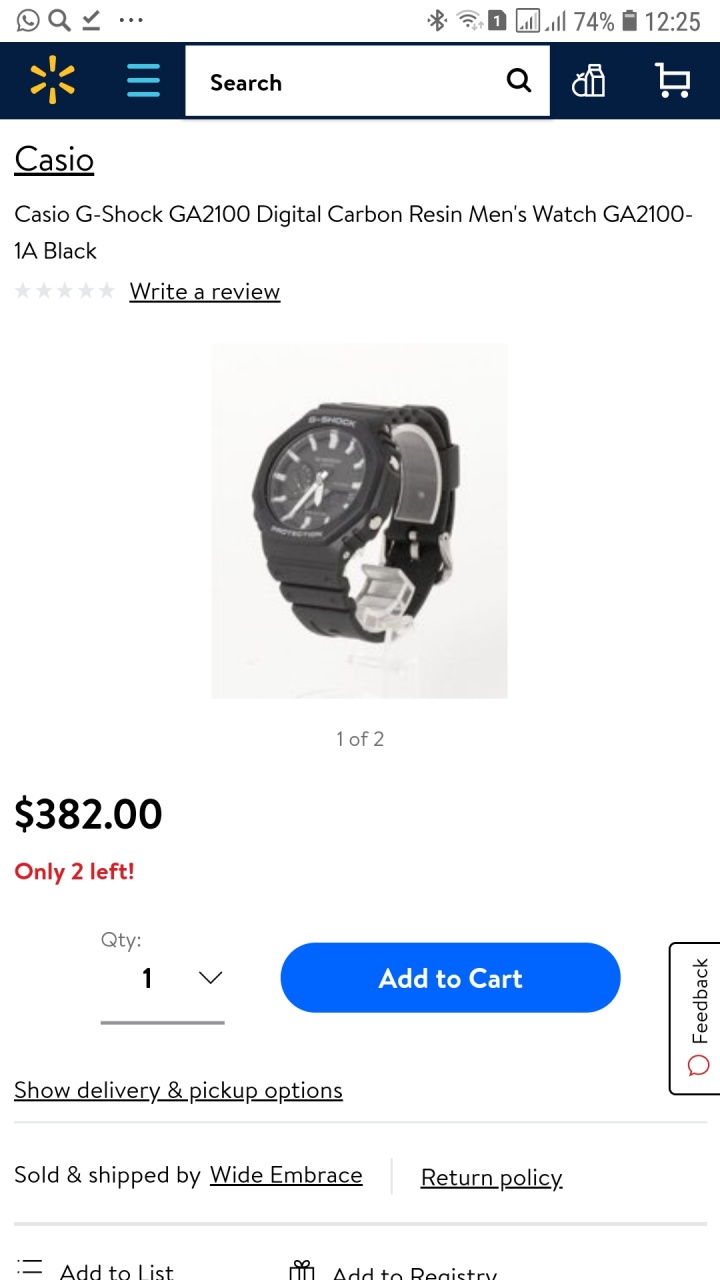Open the shopping cart
The image size is (720, 1280).
pyautogui.click(x=672, y=81)
